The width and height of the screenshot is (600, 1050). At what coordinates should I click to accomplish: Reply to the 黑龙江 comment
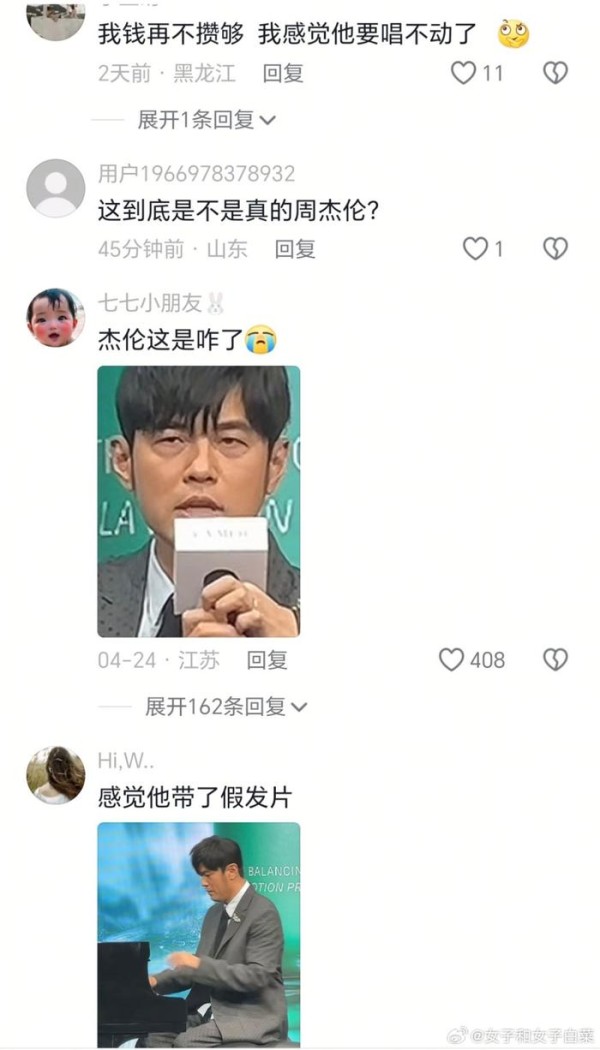tap(283, 73)
